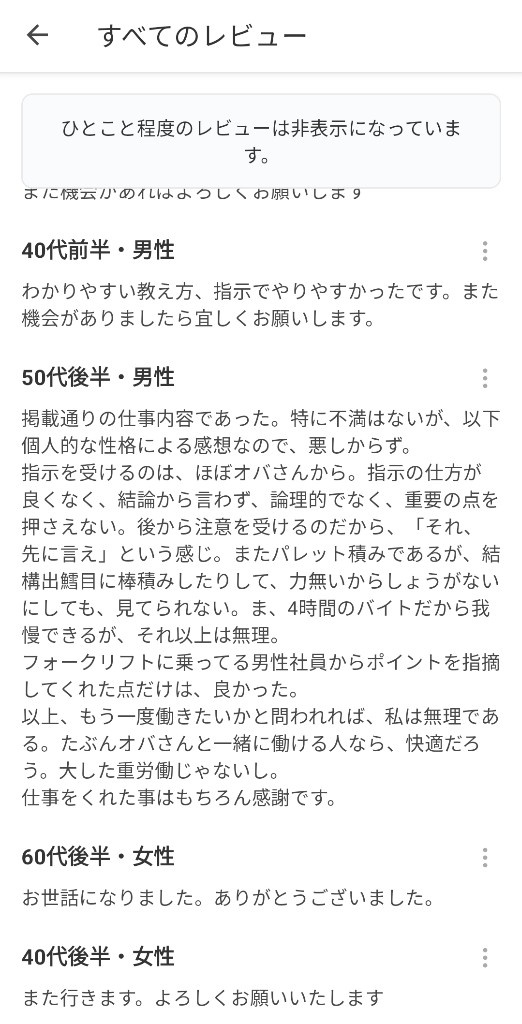
Task: Open options for 40代前半・男性 review
Action: tap(485, 251)
